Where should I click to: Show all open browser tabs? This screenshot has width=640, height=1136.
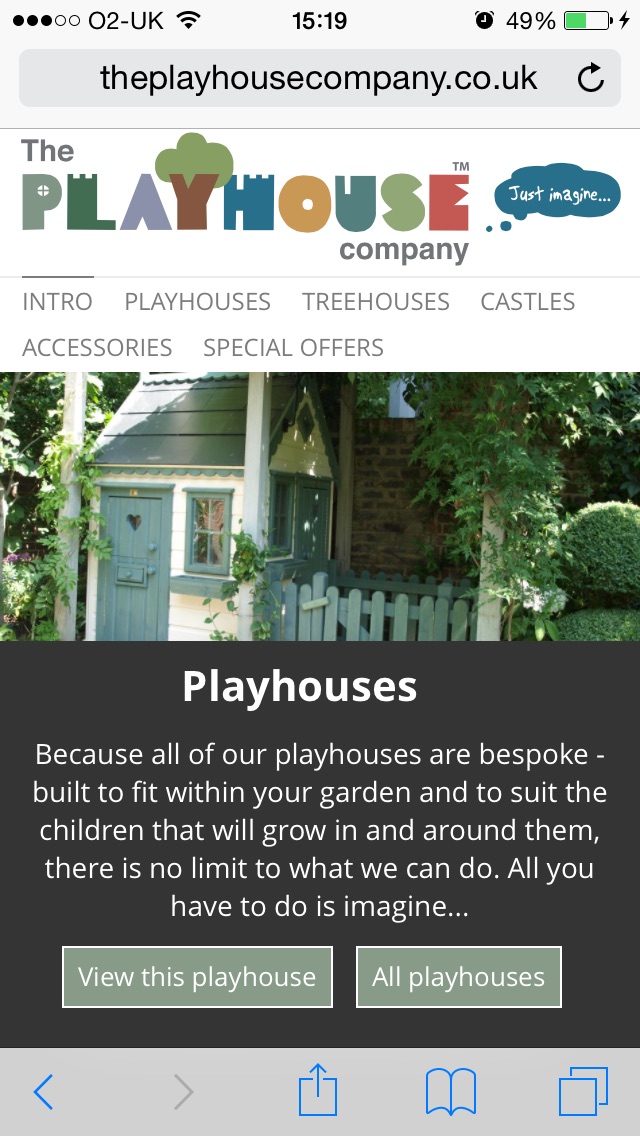coord(582,1091)
